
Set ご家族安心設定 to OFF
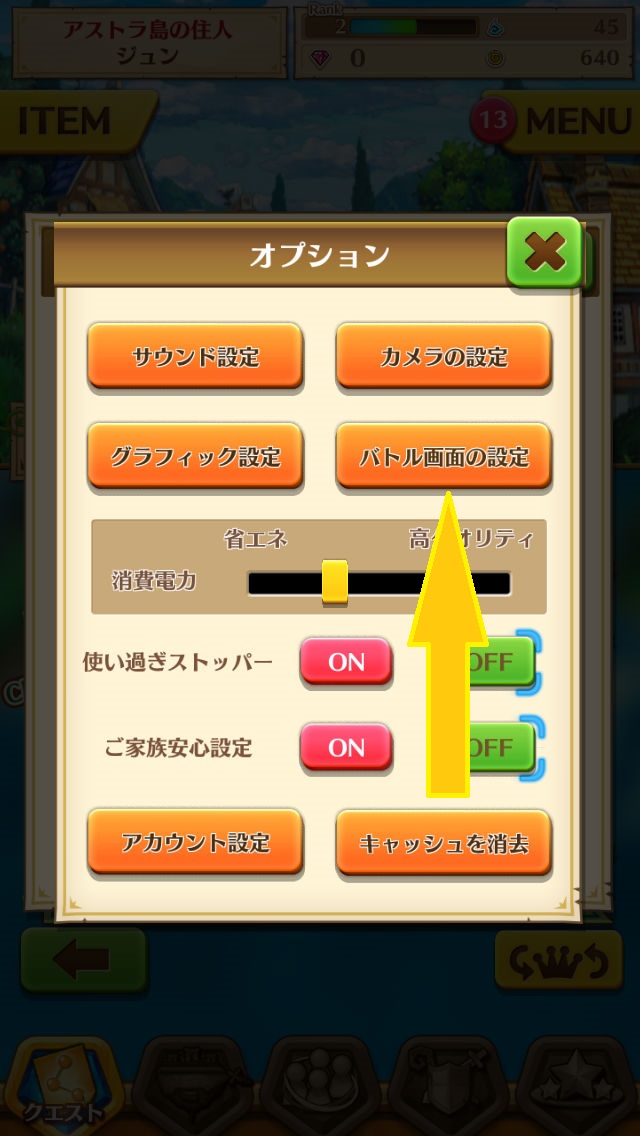(x=500, y=748)
